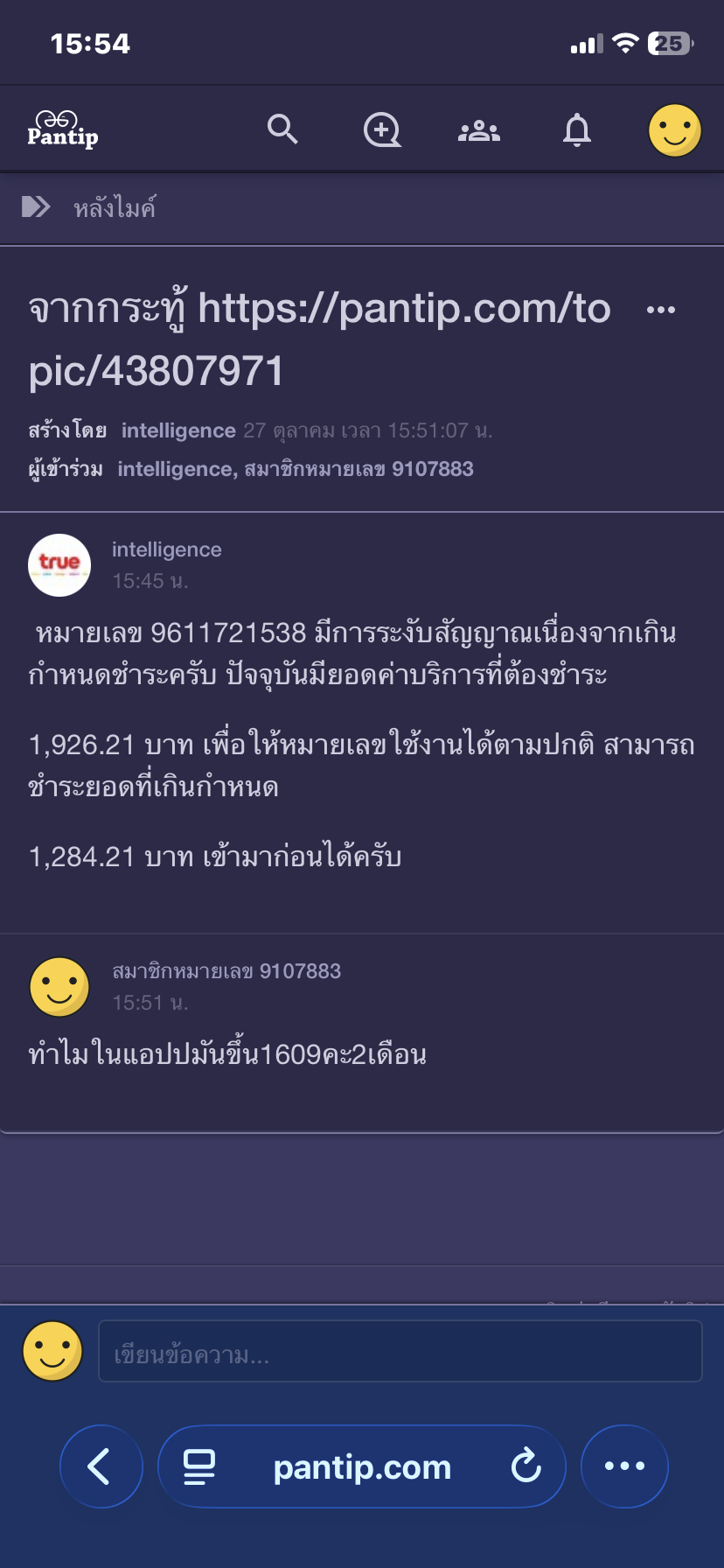Open the browser more options menu
Screen dimensions: 724x1568
pos(624,1466)
